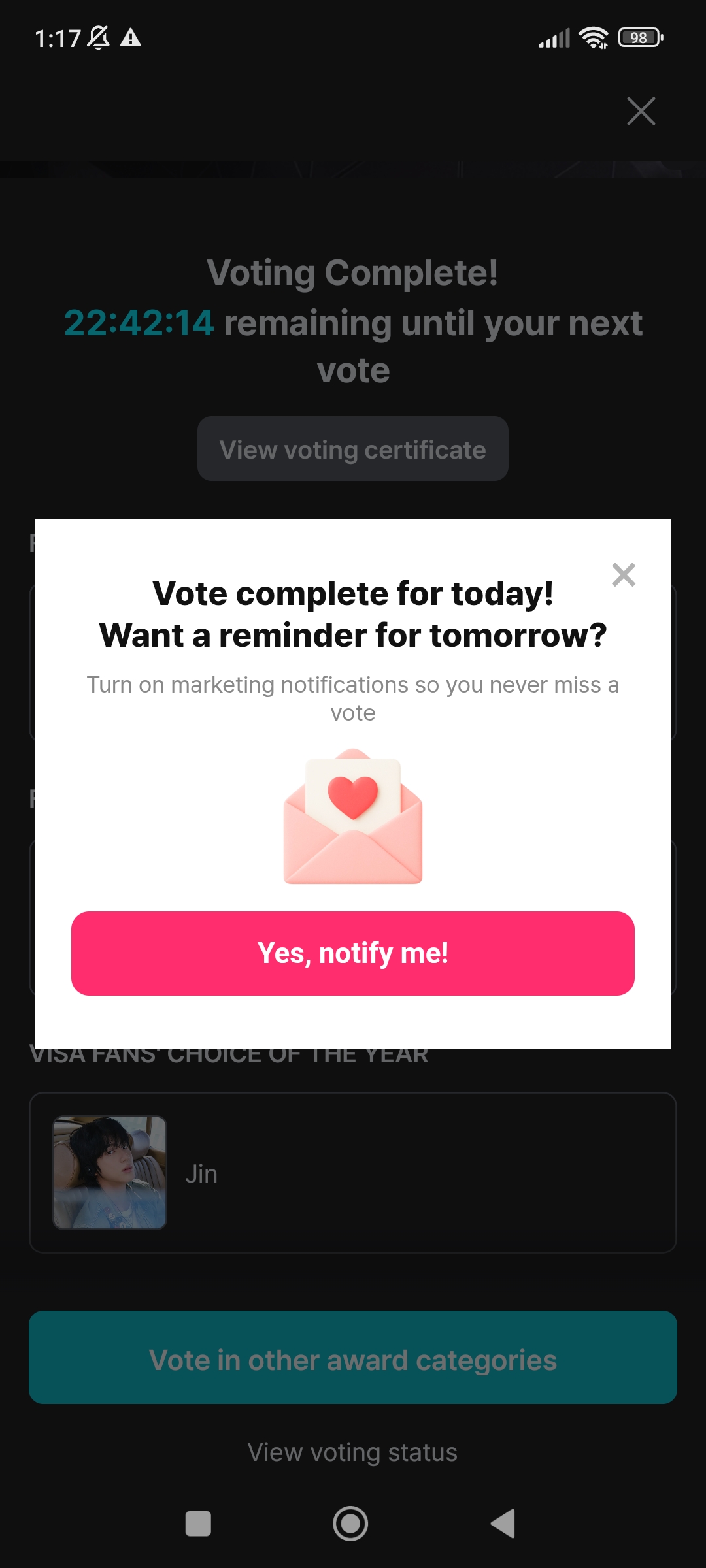Open the Jin nominee card

tap(353, 1173)
